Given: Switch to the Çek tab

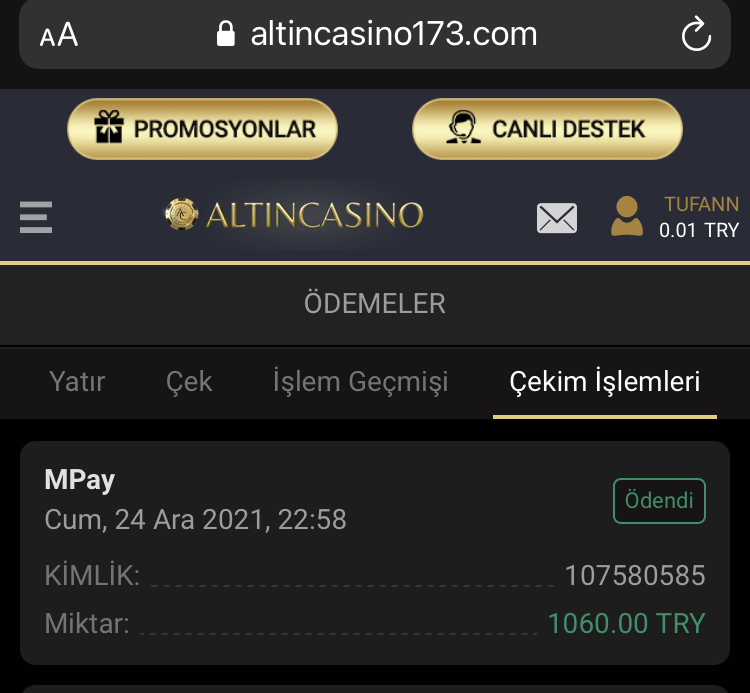Looking at the screenshot, I should click(189, 381).
